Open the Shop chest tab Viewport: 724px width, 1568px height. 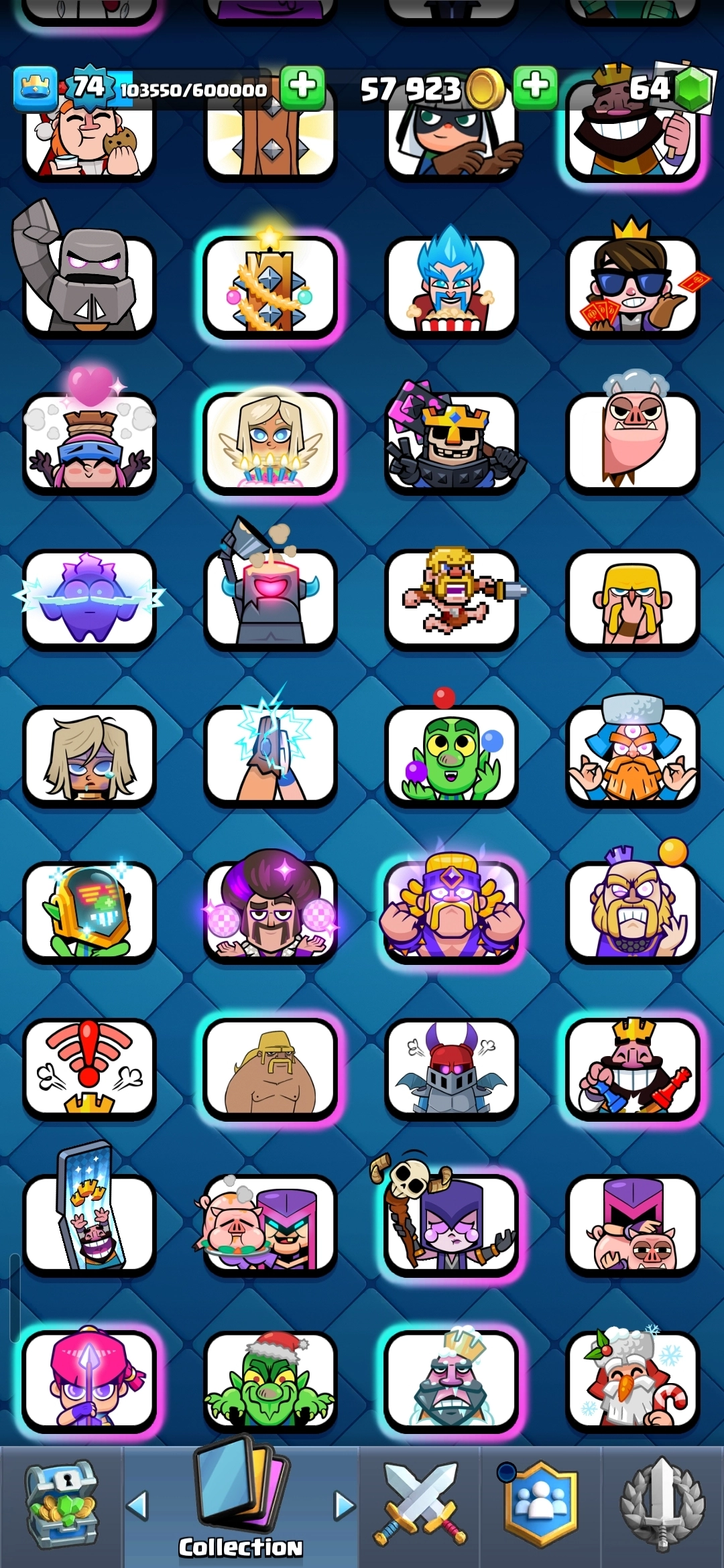coord(62,1506)
